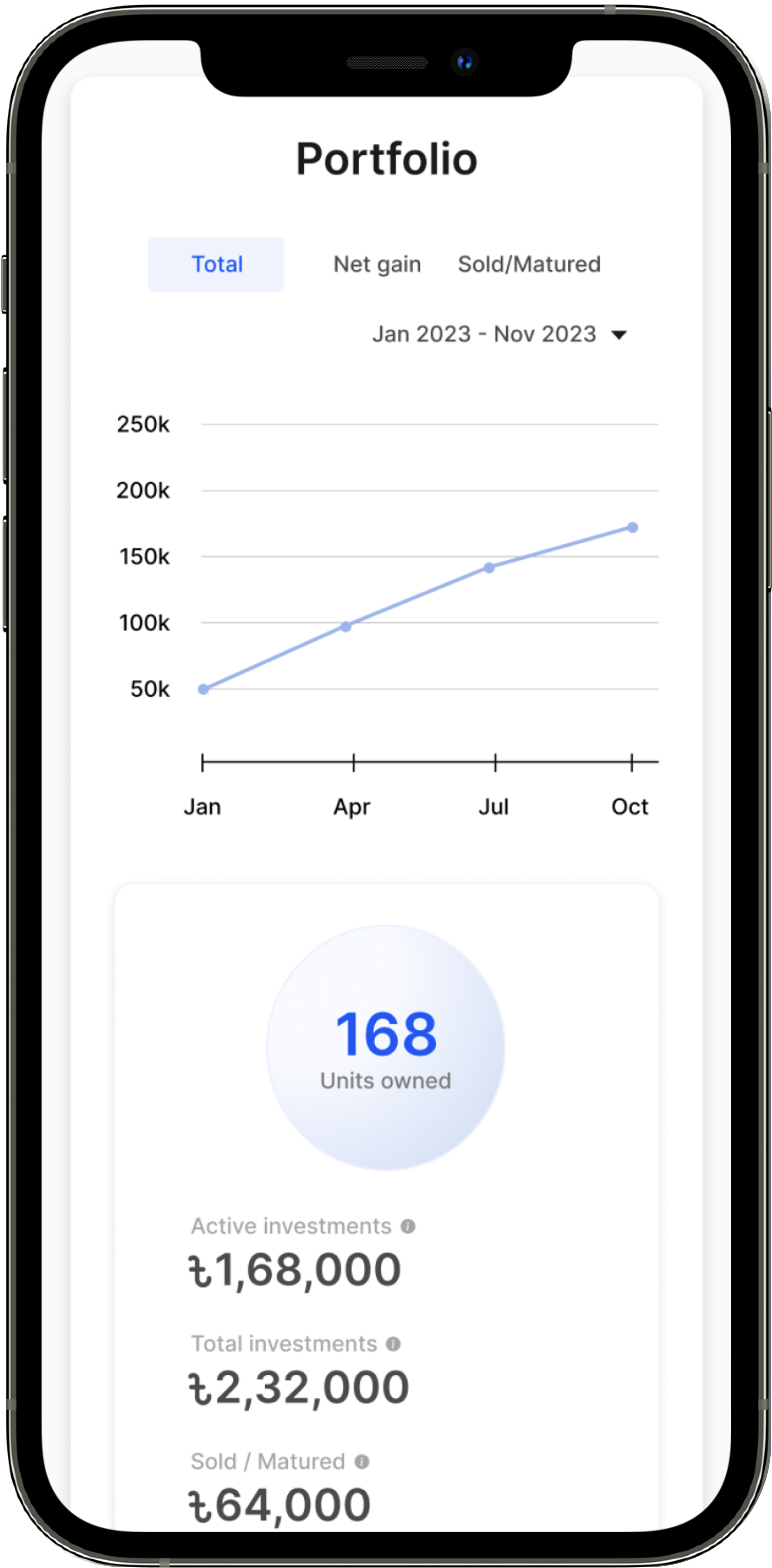
Task: Tap the info icon beside Sold / Matured
Action: pos(362,1461)
